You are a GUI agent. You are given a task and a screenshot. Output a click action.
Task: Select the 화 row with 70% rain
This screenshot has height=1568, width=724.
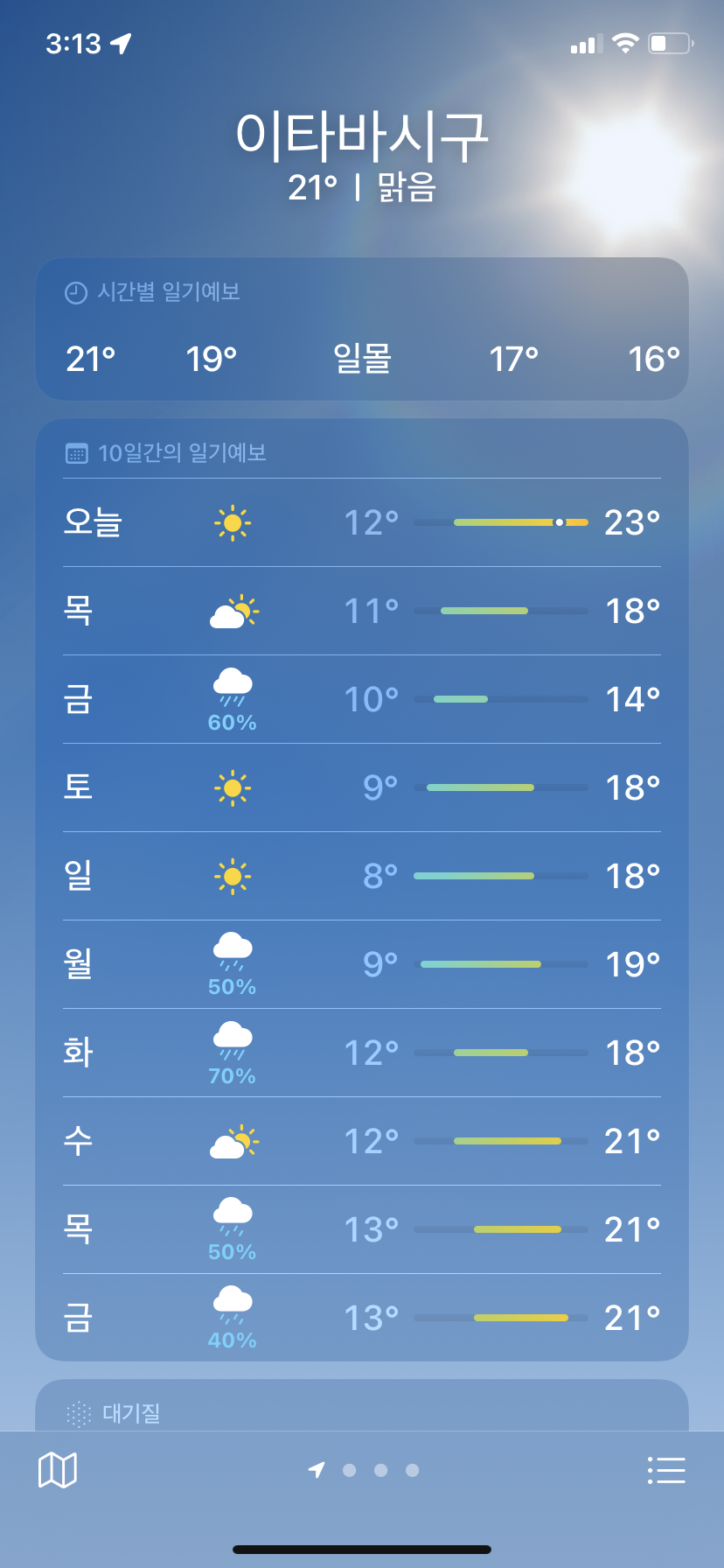(x=362, y=1053)
